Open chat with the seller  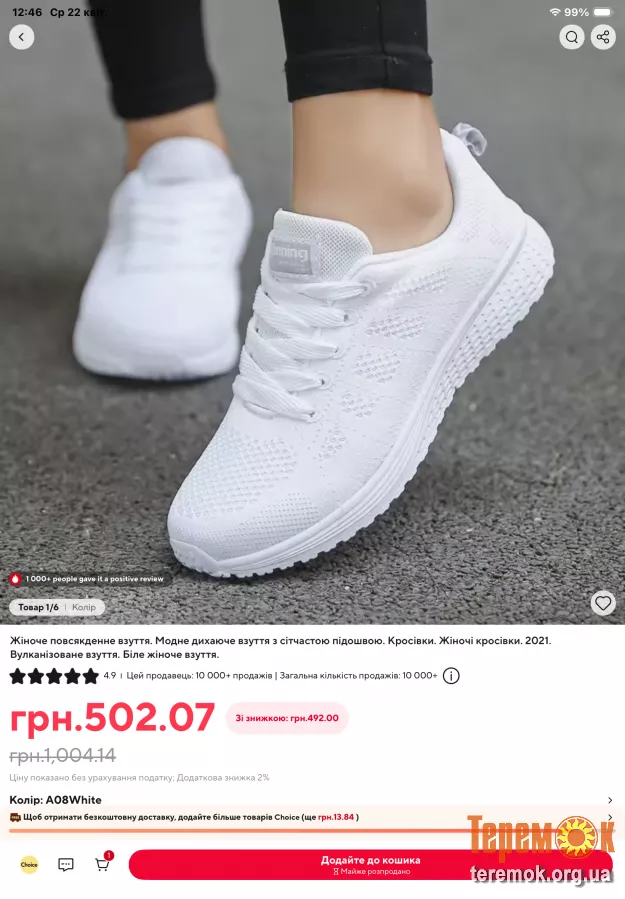[x=66, y=864]
